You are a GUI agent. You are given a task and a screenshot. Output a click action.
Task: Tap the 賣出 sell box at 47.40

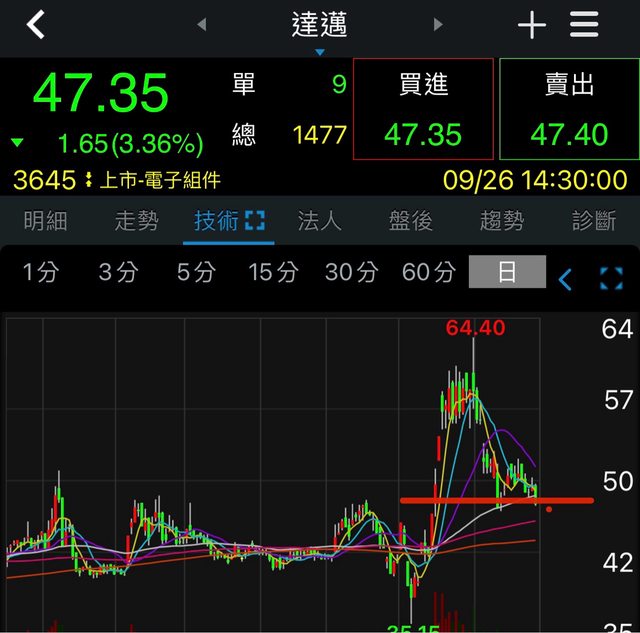569,109
